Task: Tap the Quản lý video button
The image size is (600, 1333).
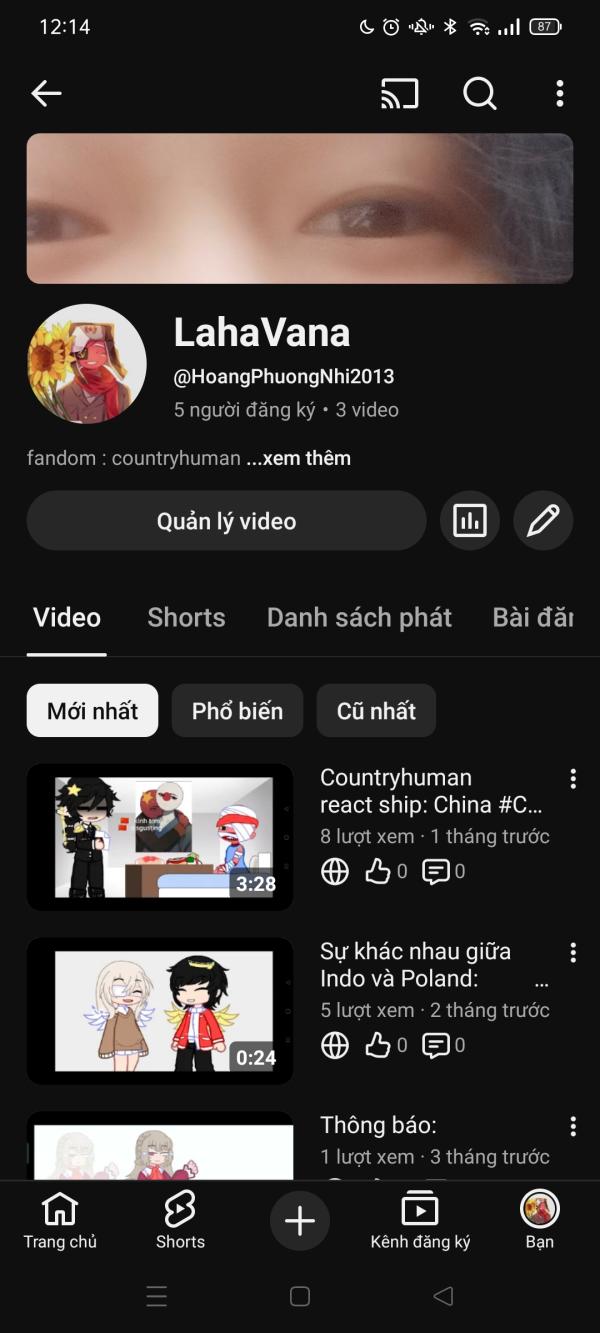Action: [226, 521]
